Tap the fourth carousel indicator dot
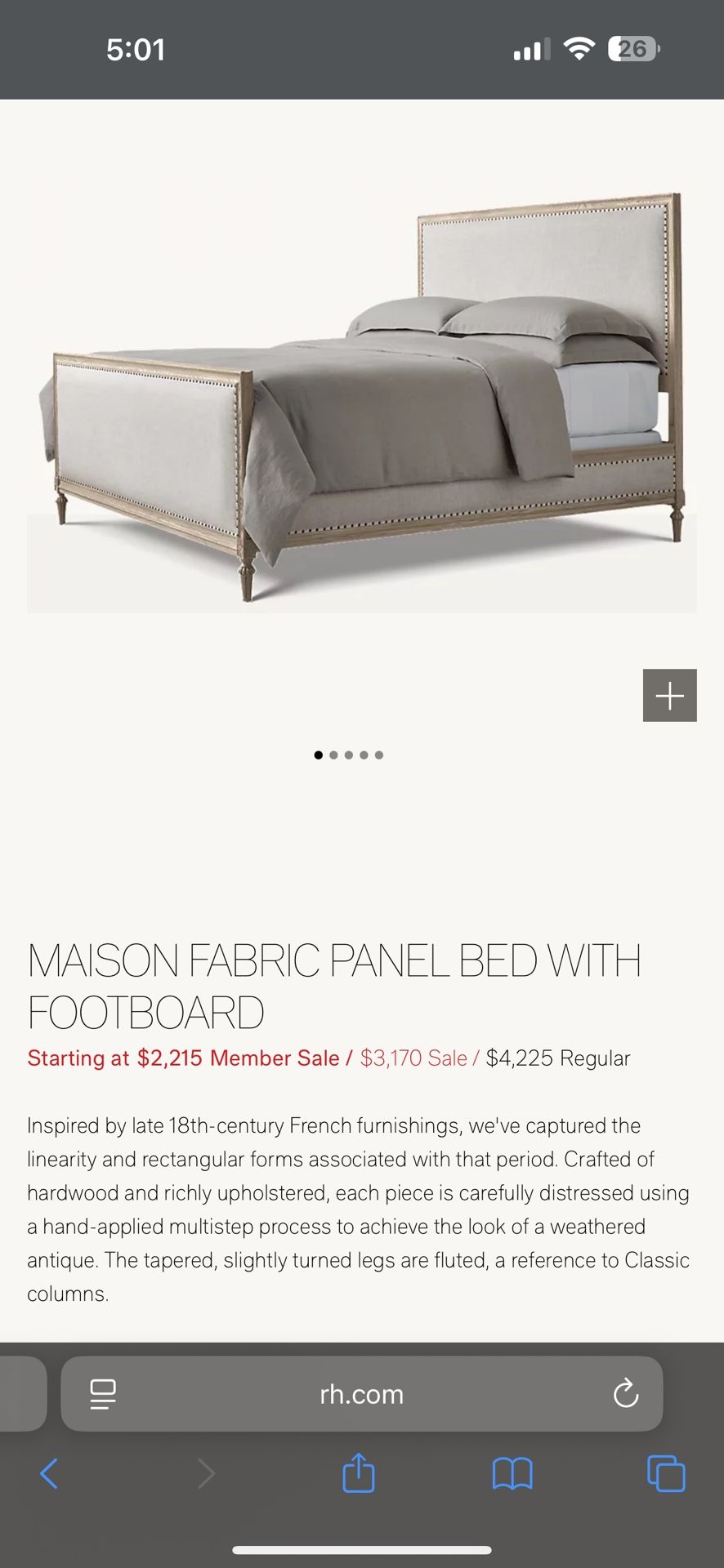 point(364,755)
